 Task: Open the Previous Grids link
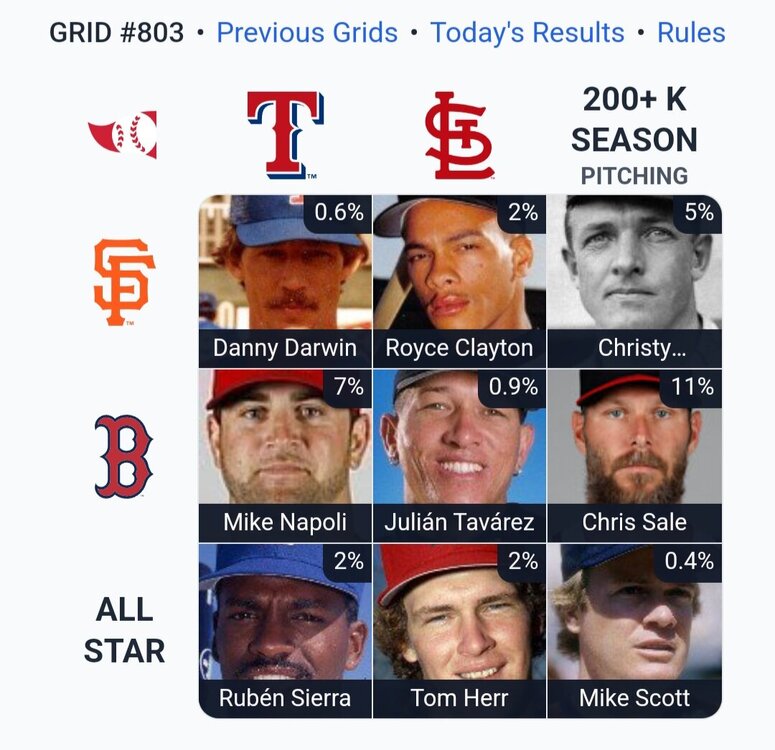(x=307, y=33)
